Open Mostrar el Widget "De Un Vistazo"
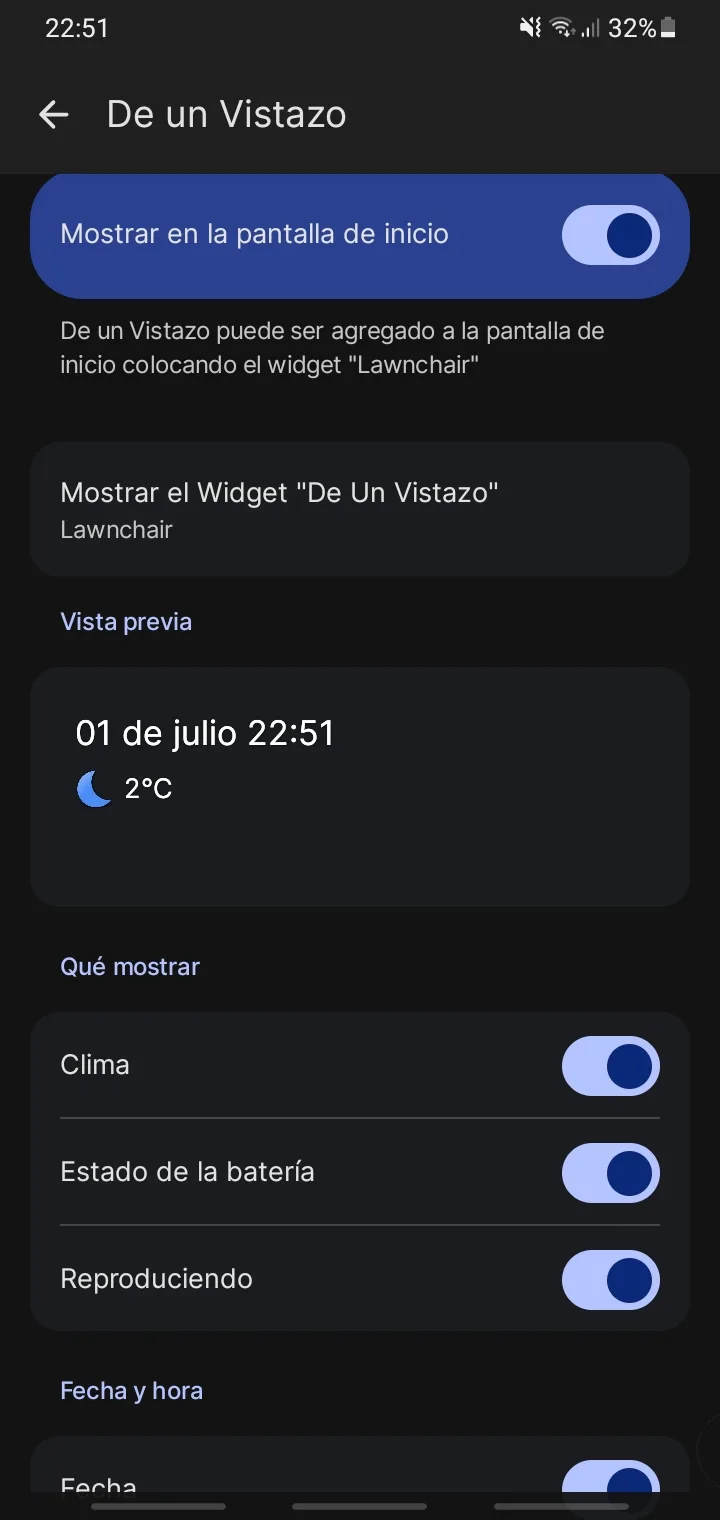 pyautogui.click(x=360, y=509)
